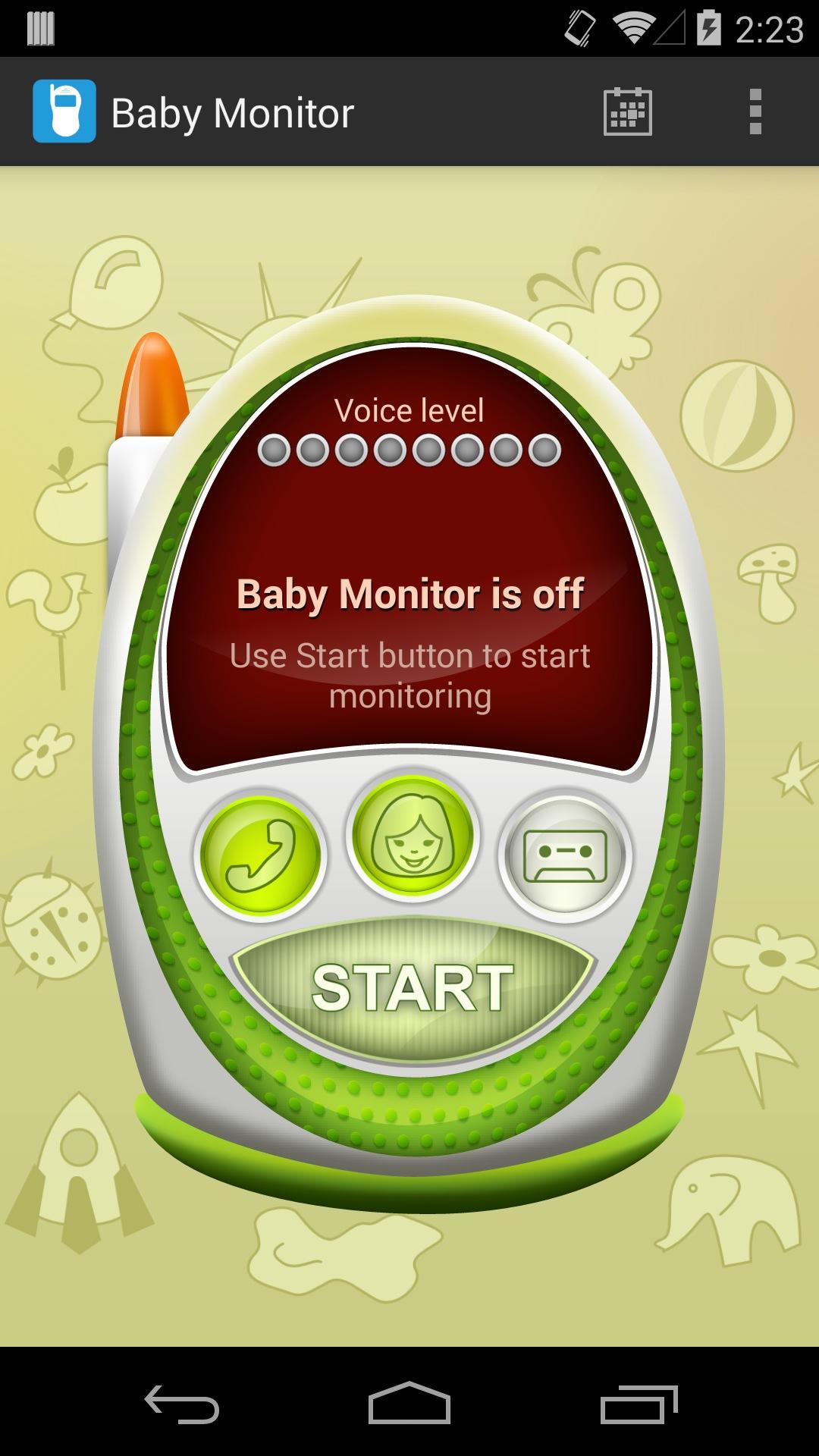
Task: Go to the home screen
Action: [x=409, y=1404]
